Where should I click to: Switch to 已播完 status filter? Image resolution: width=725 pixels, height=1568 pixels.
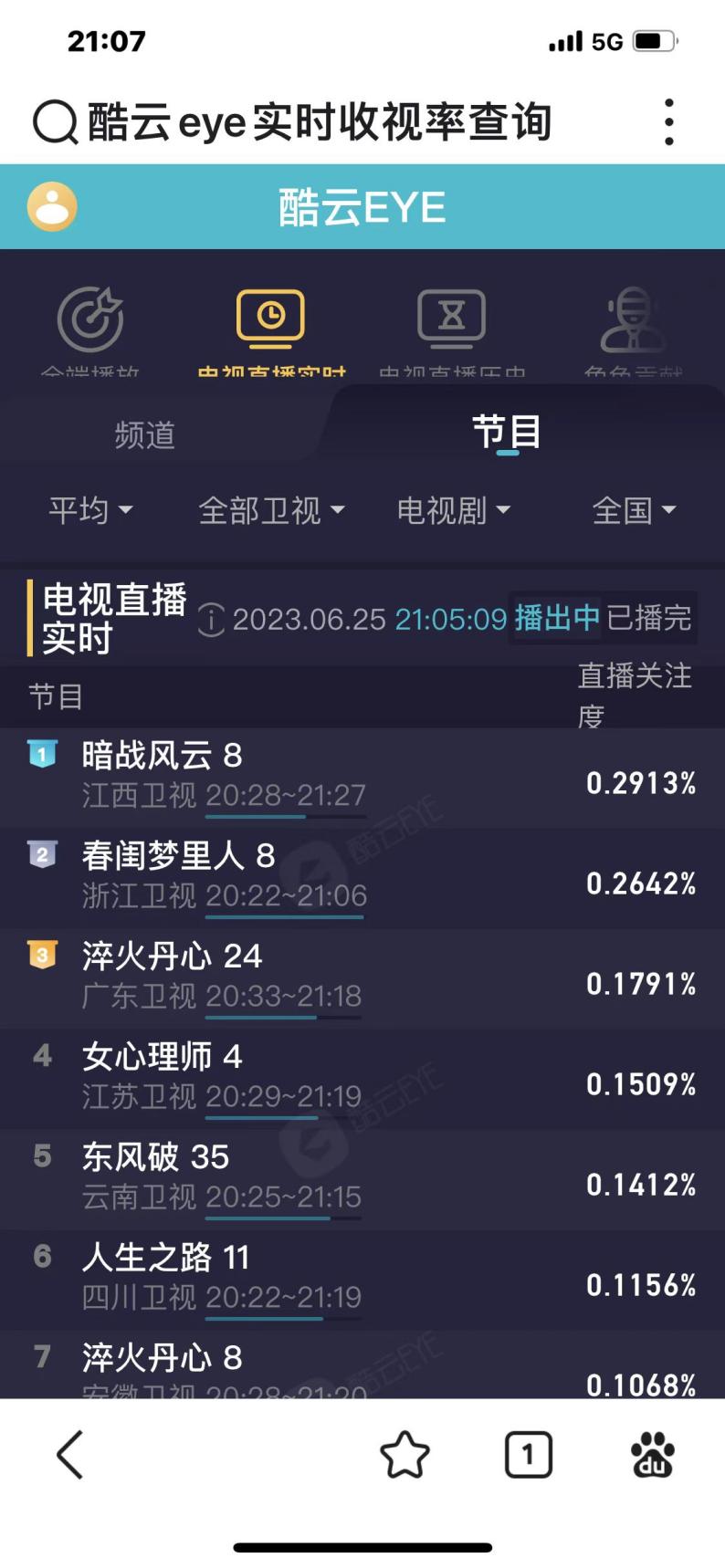[654, 618]
